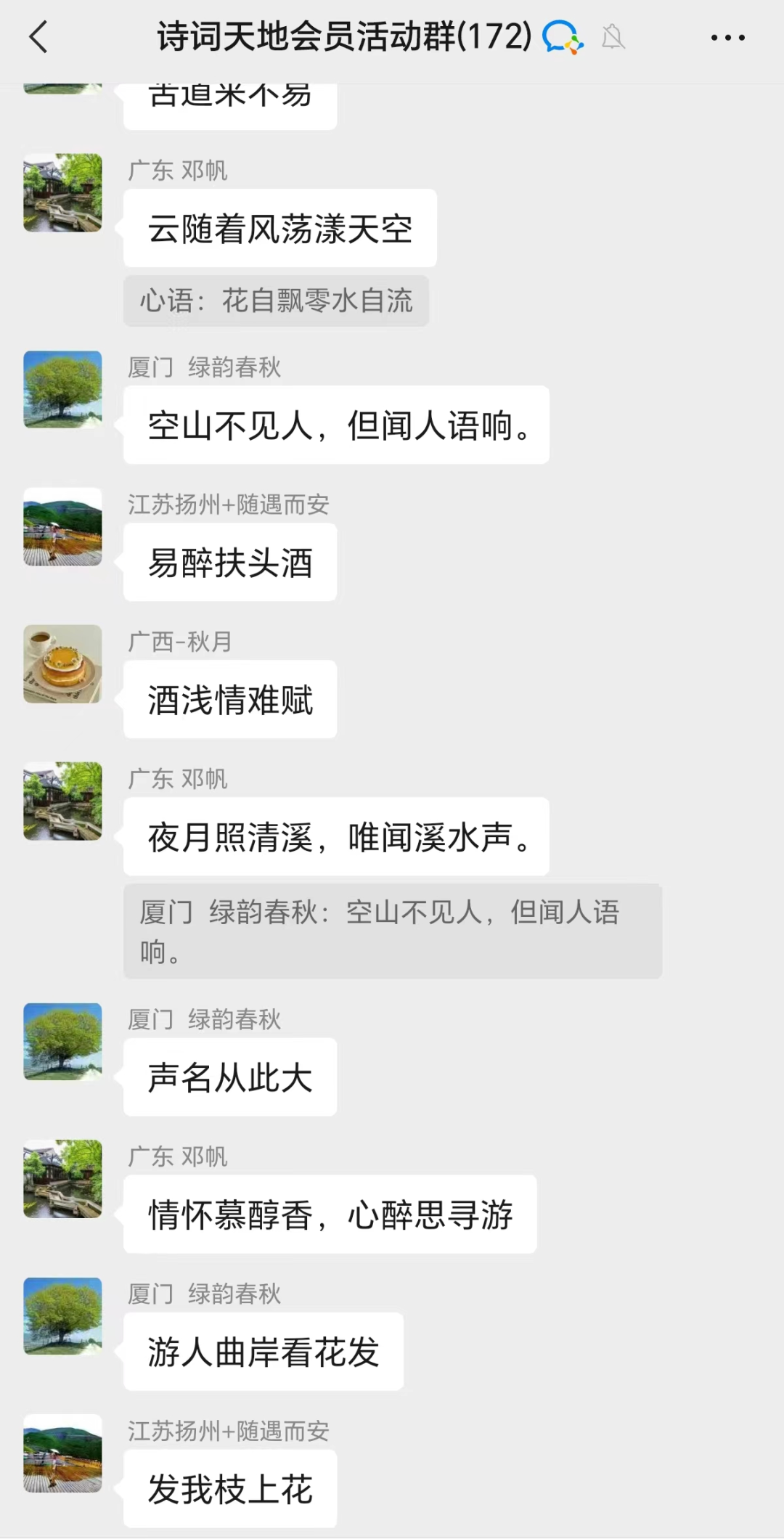The image size is (784, 1539).
Task: Tap the avatar next to 声名从此大
Action: point(62,1042)
